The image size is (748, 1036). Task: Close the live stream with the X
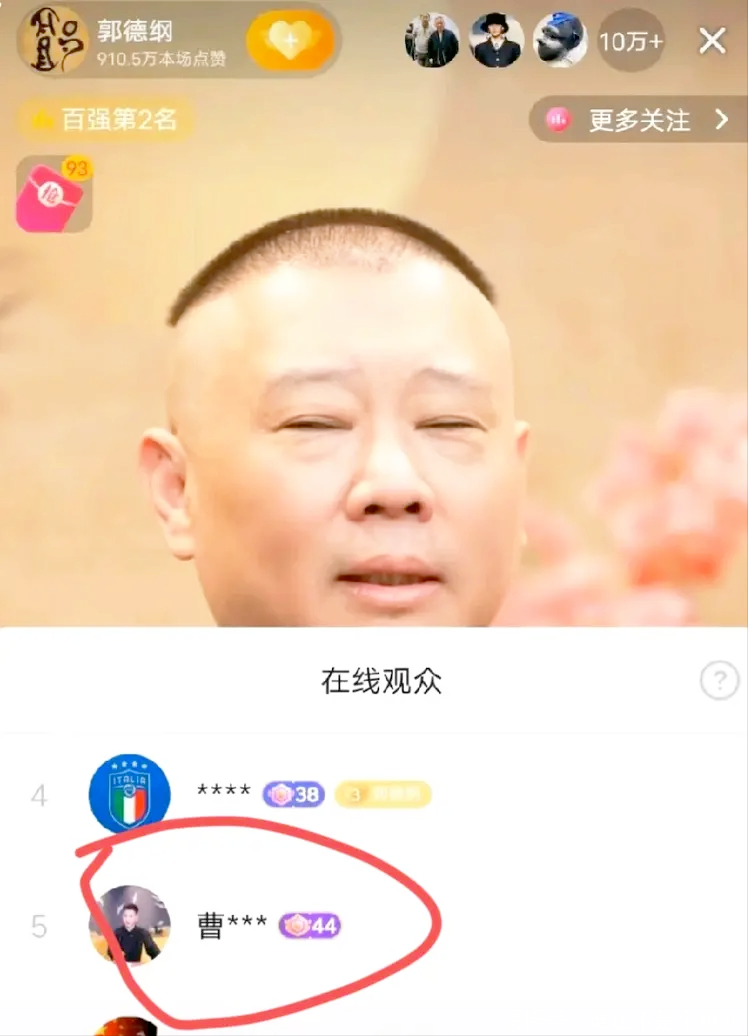712,41
